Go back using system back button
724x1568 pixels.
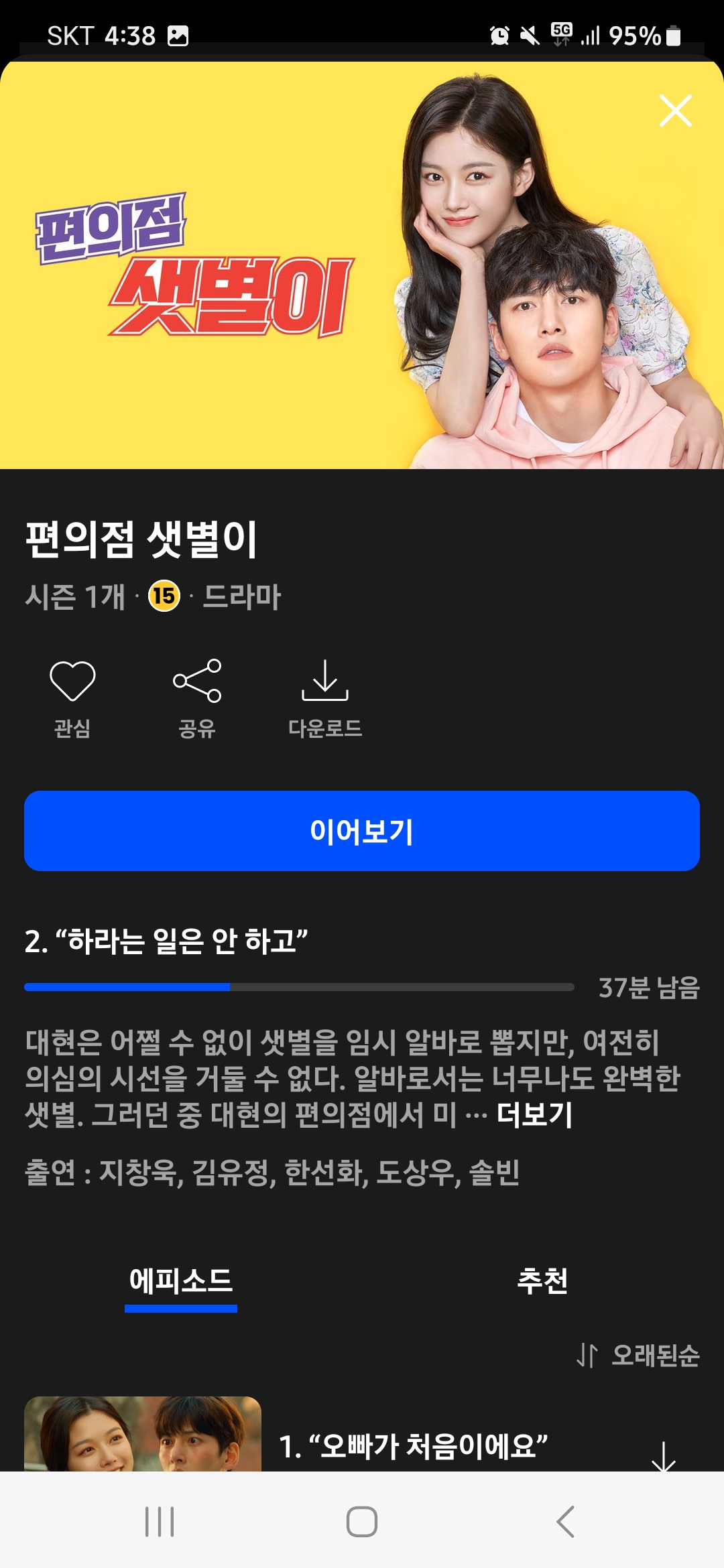(x=566, y=1521)
